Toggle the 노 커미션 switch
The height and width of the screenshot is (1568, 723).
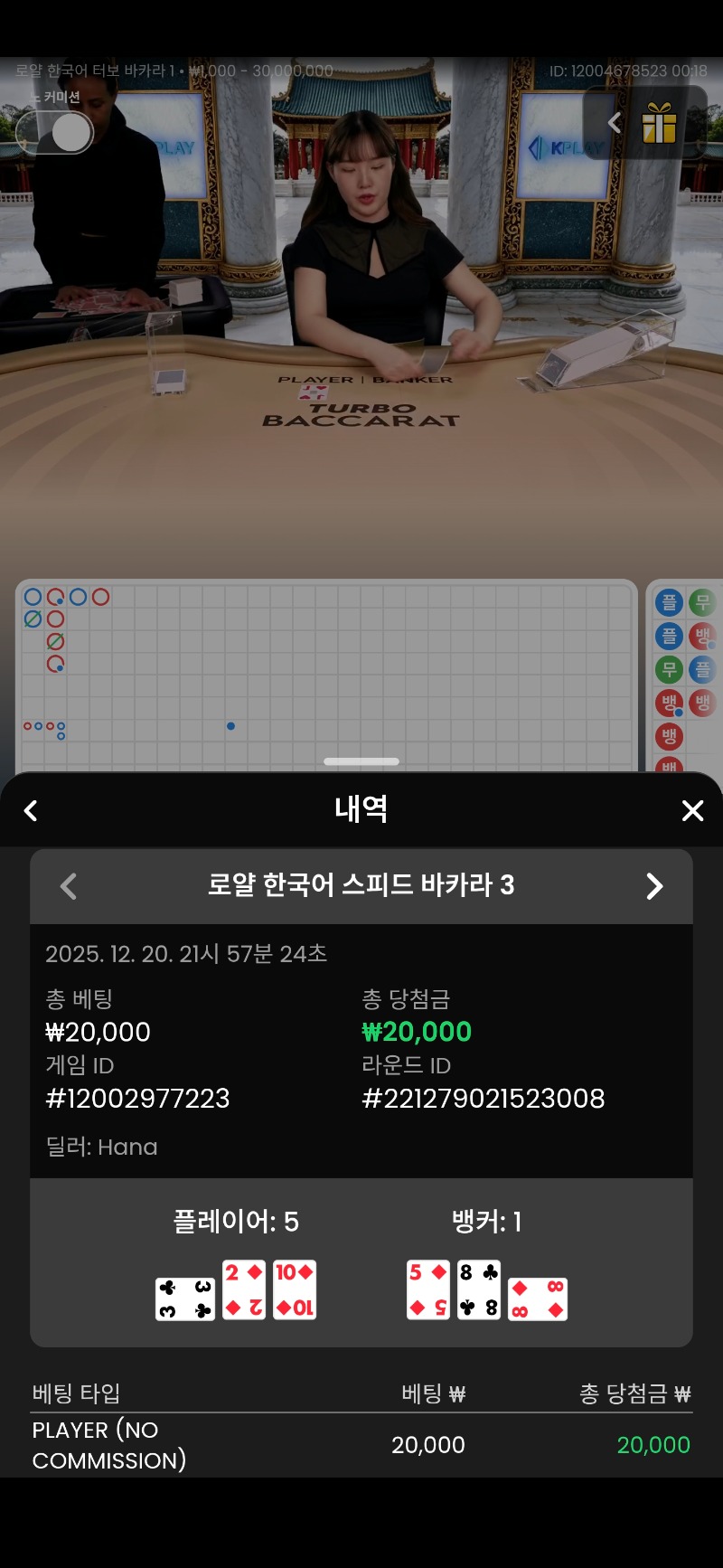coord(55,133)
